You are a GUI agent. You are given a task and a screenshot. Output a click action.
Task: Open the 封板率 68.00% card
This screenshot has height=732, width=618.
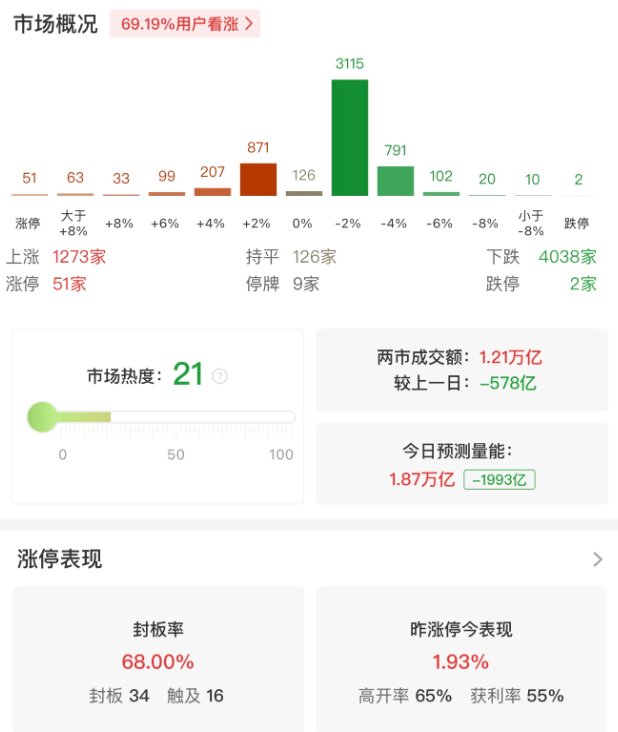click(158, 660)
